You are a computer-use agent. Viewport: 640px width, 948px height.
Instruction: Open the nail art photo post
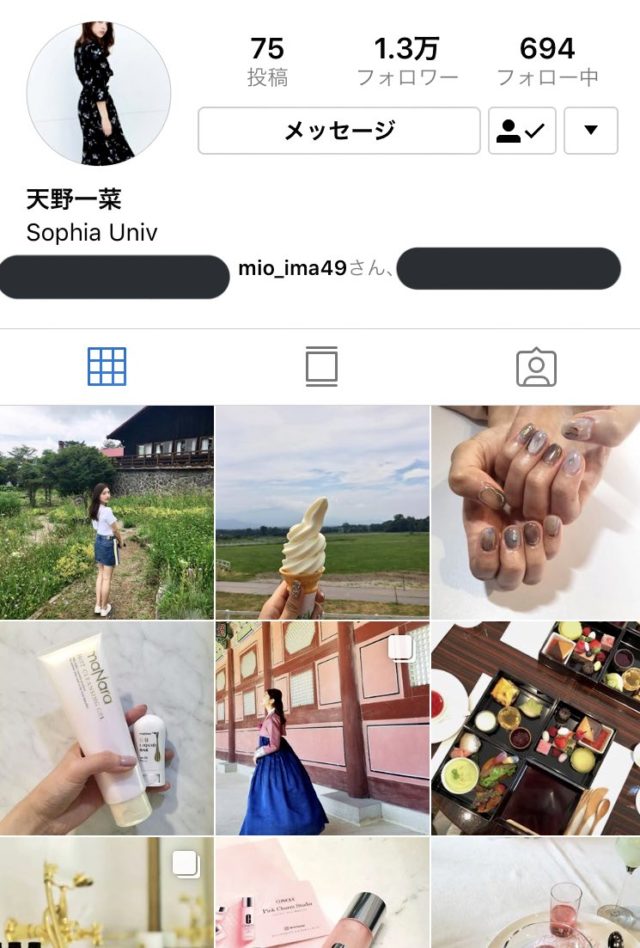point(536,511)
